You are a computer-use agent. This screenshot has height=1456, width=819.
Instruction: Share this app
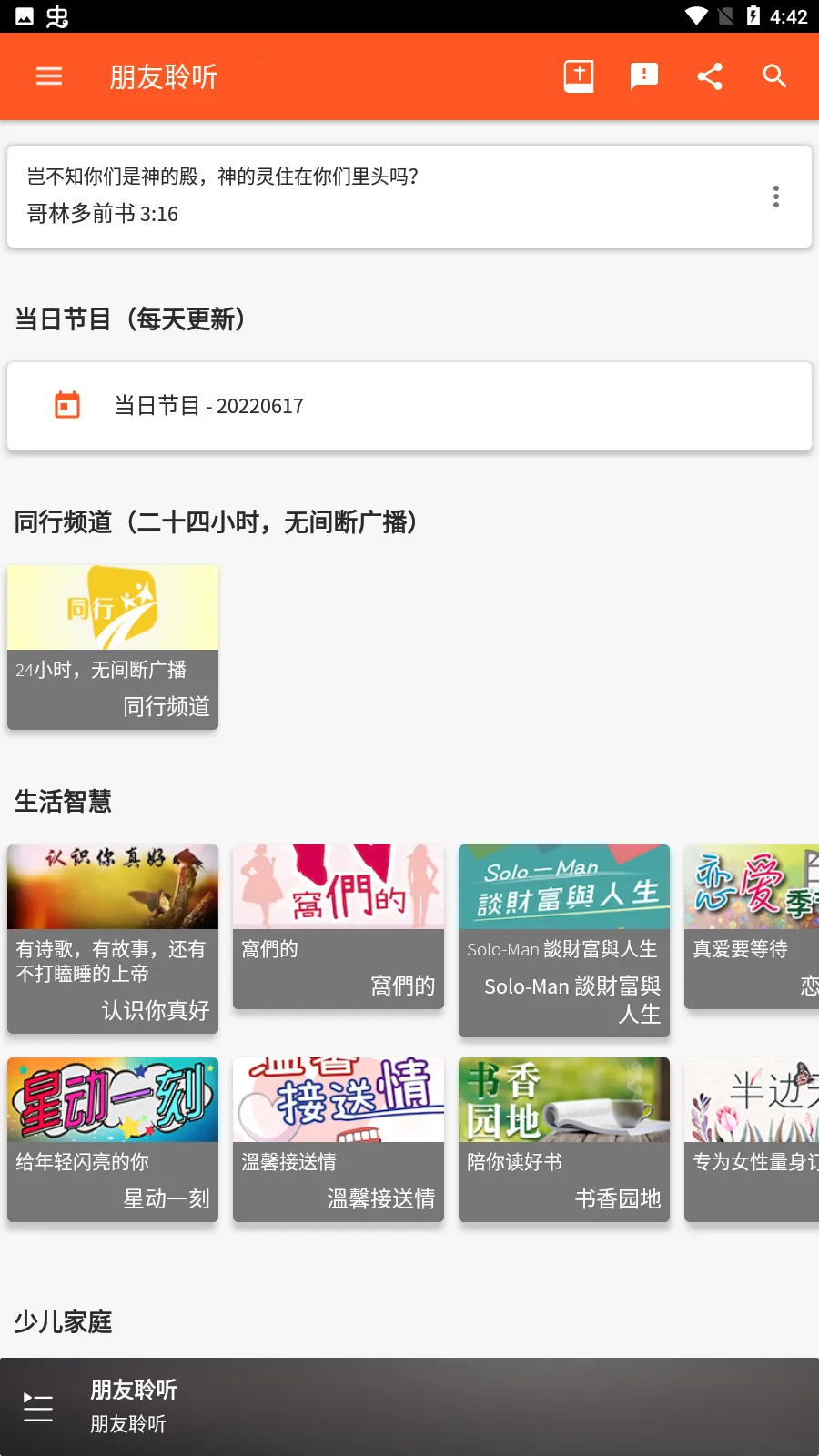pos(710,76)
